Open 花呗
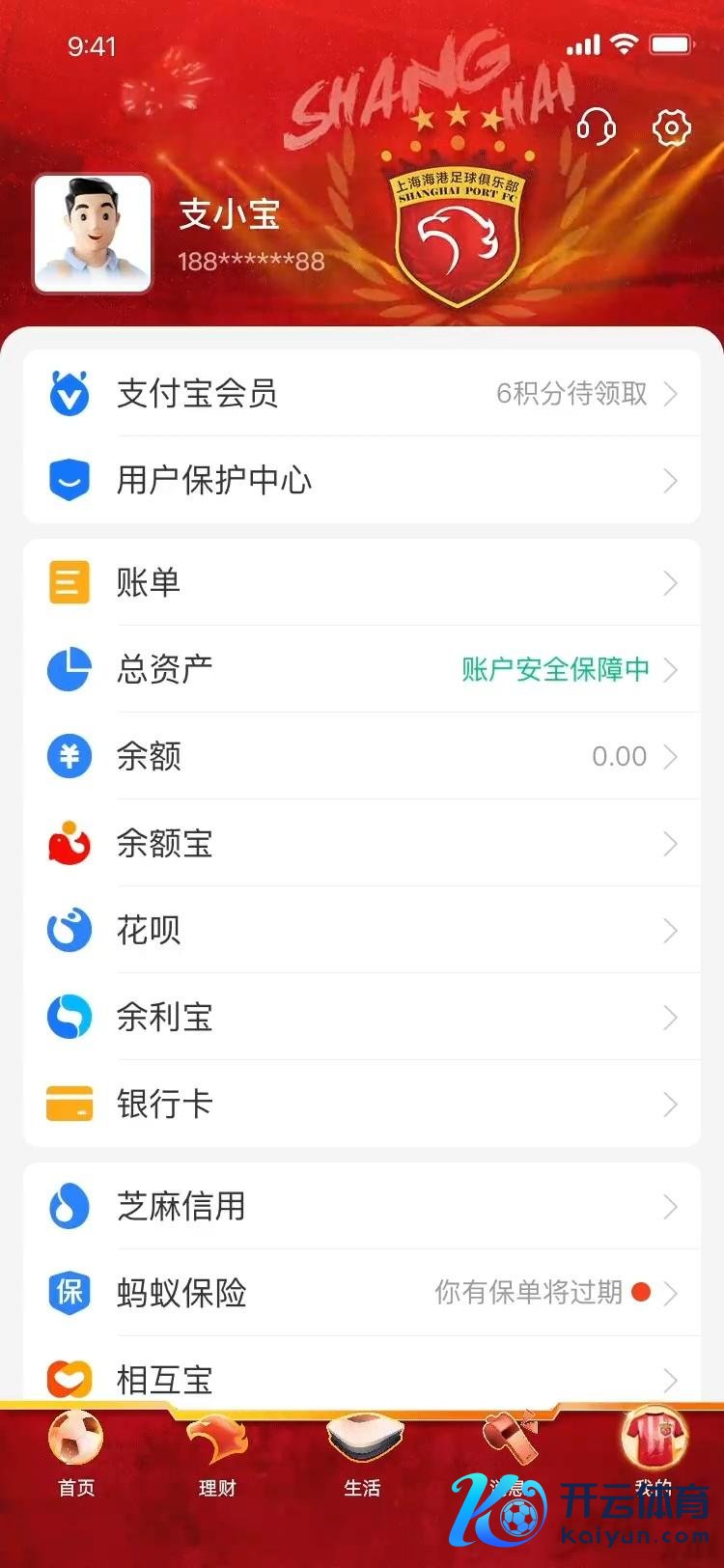Image resolution: width=724 pixels, height=1568 pixels. (x=362, y=930)
